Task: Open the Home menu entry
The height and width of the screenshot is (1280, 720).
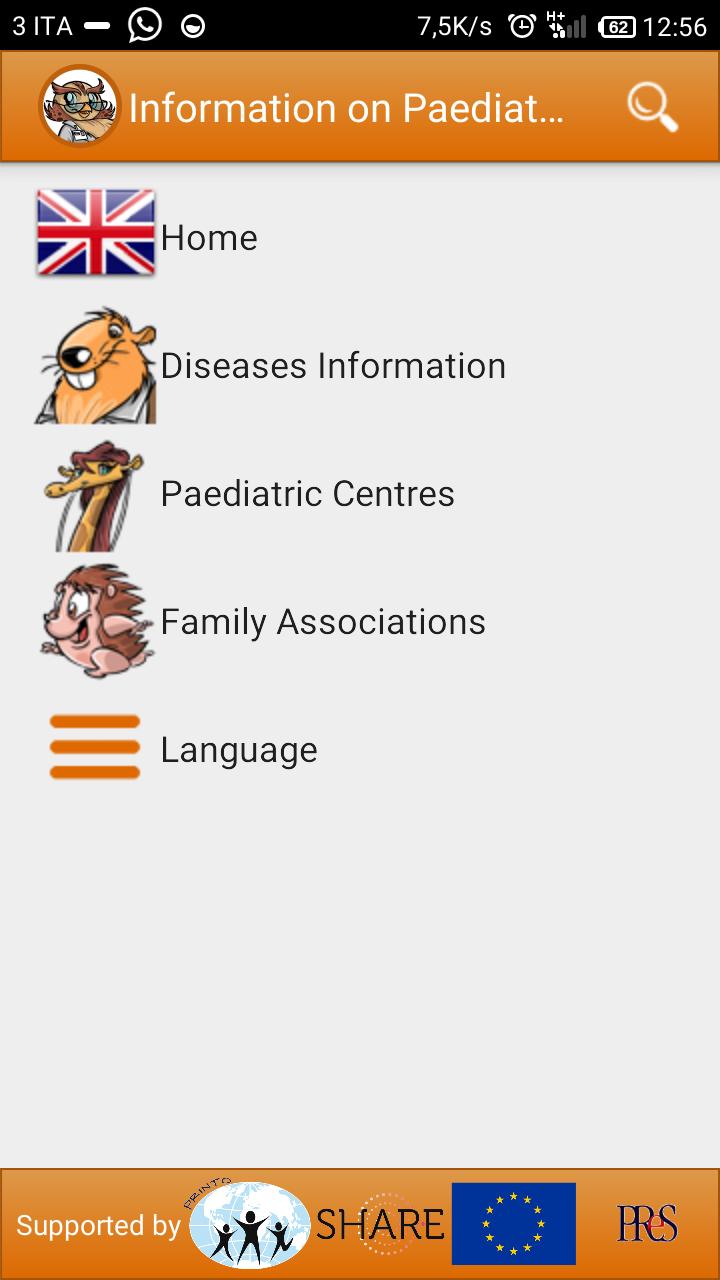Action: pos(208,238)
